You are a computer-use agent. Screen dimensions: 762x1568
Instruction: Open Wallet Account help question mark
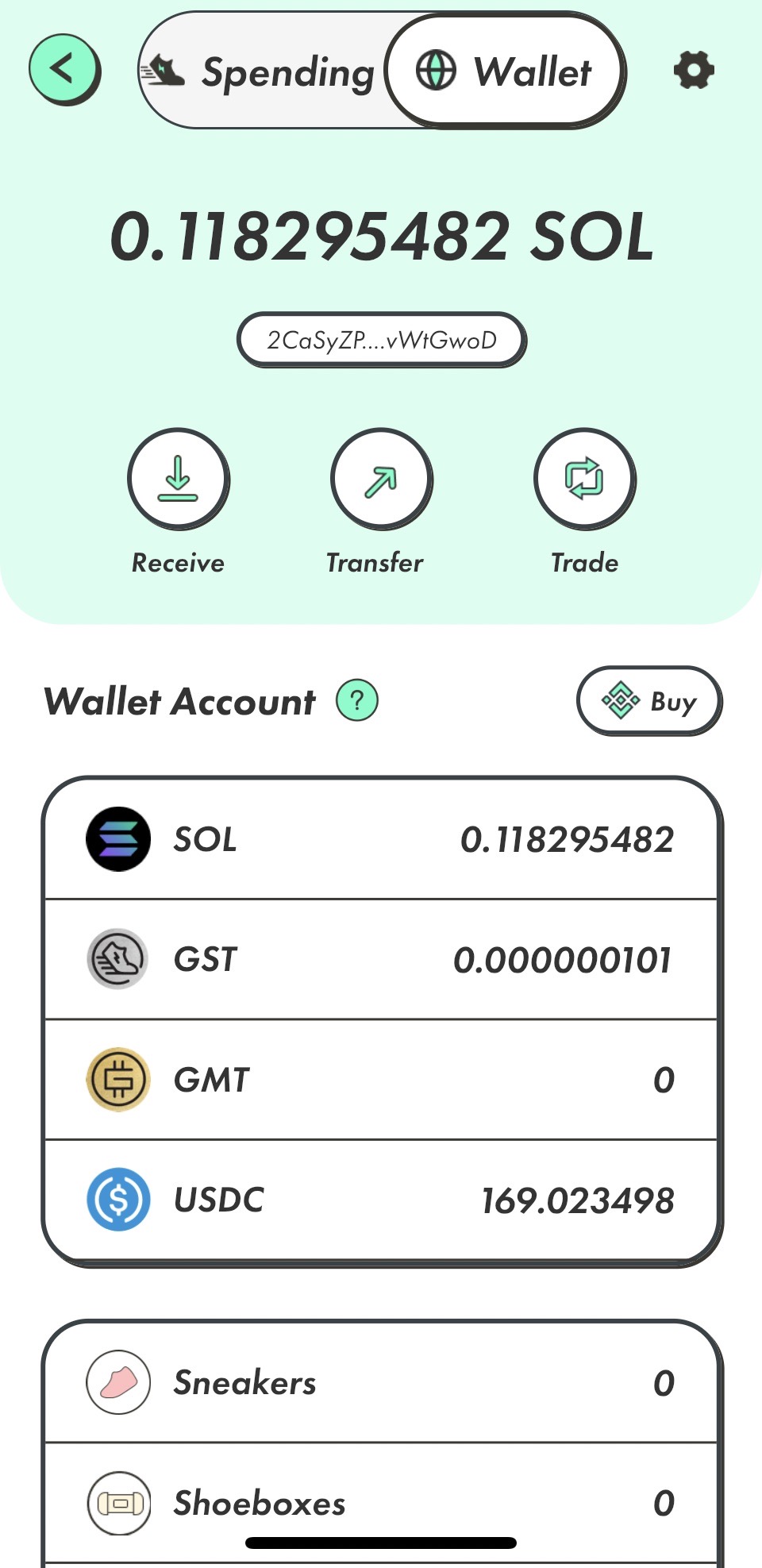click(x=357, y=701)
